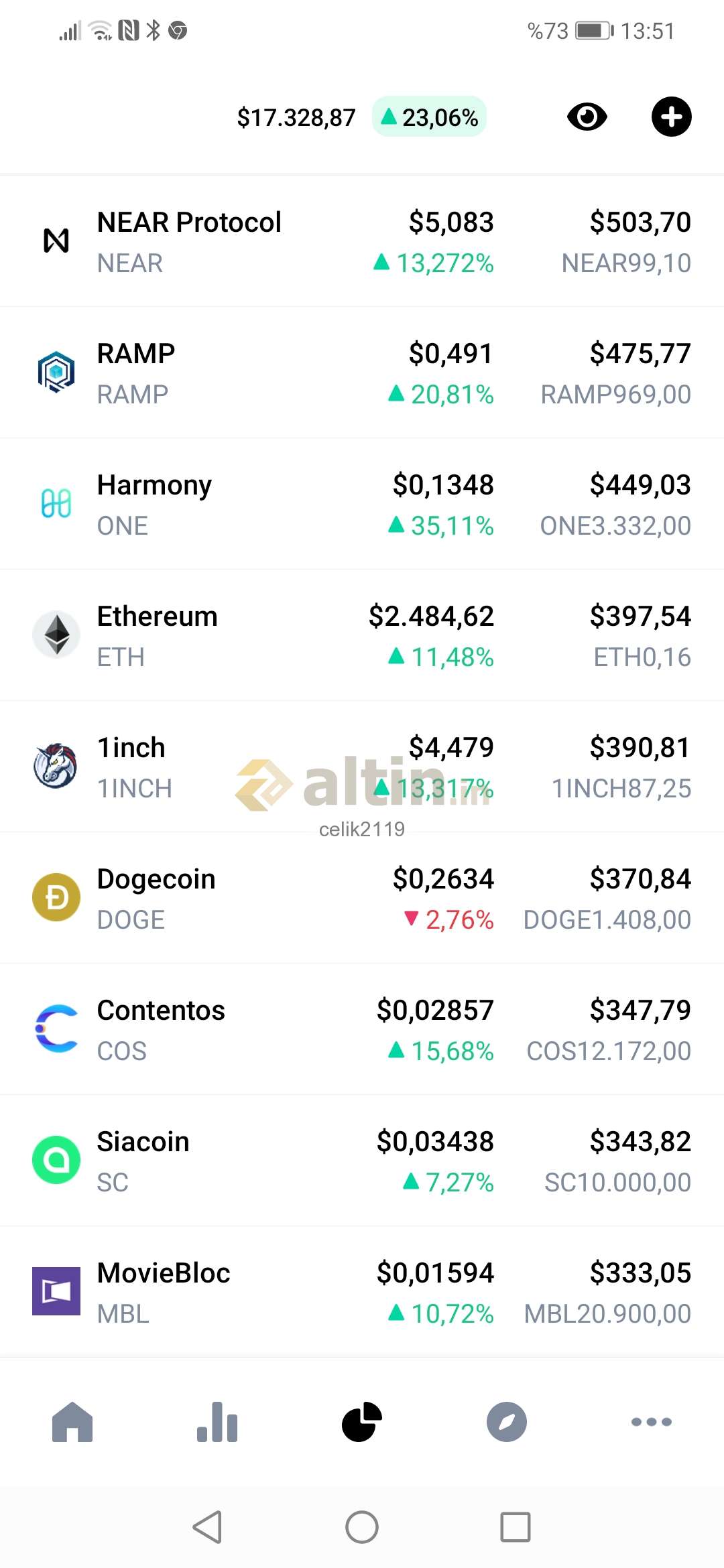Open the NEAR Protocol holding
The height and width of the screenshot is (1568, 724).
362,241
